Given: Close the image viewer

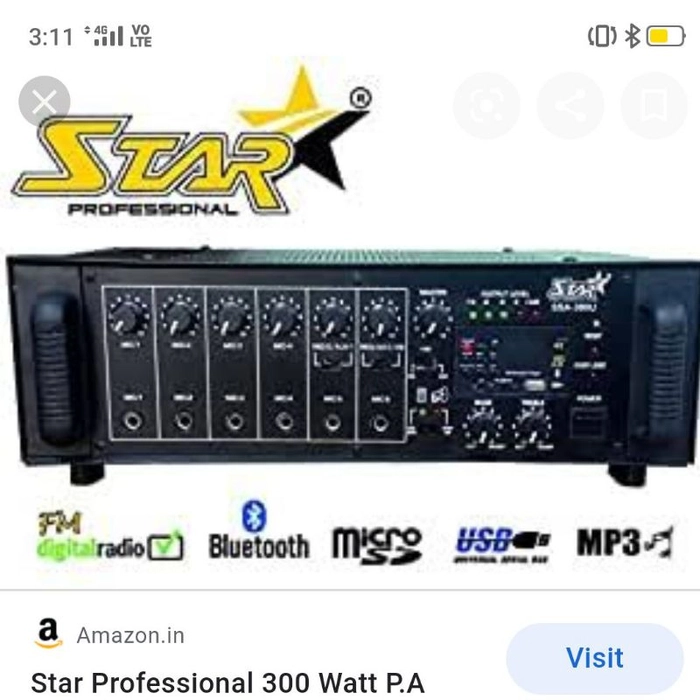Looking at the screenshot, I should click(x=45, y=101).
